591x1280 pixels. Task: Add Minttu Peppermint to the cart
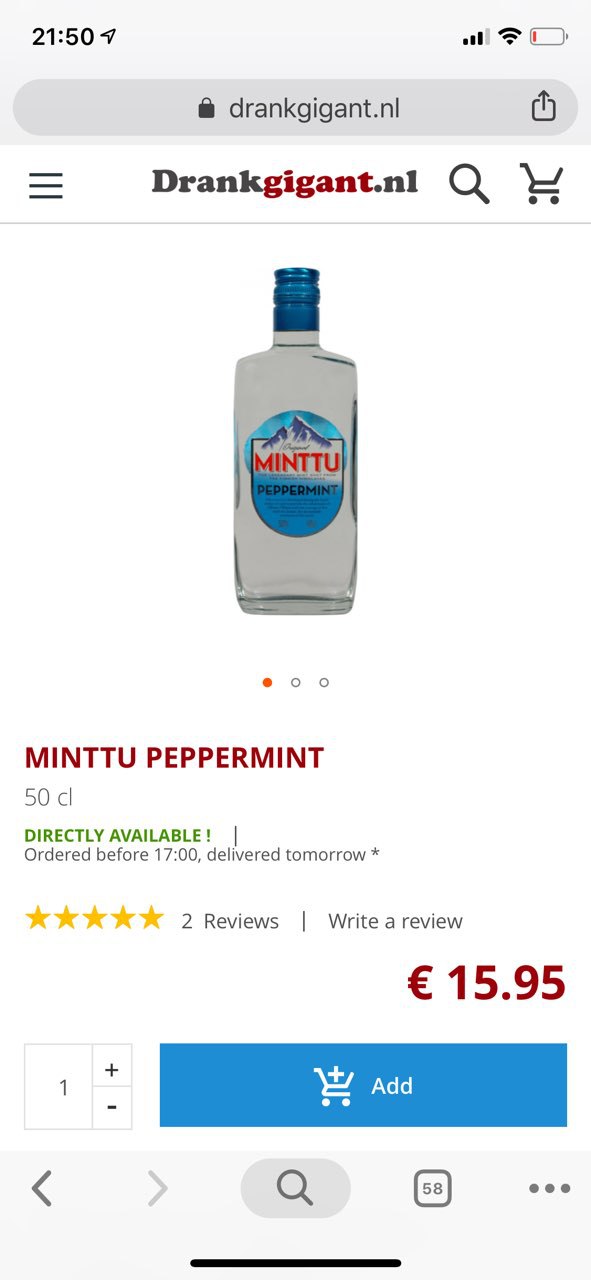click(x=363, y=1085)
